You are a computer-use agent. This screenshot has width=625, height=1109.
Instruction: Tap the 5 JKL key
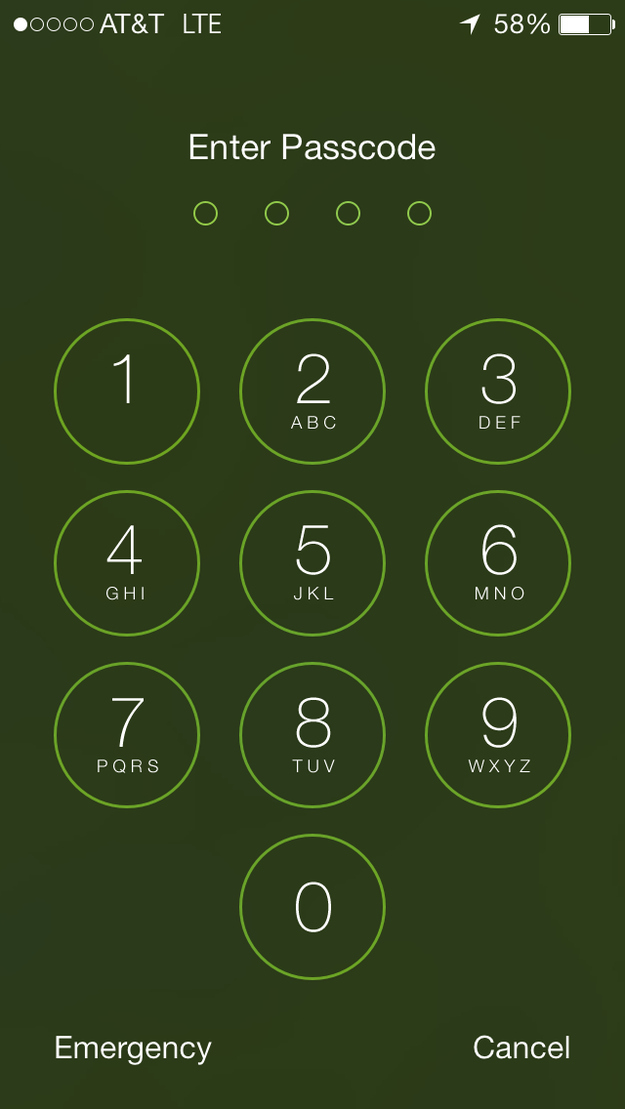(312, 563)
